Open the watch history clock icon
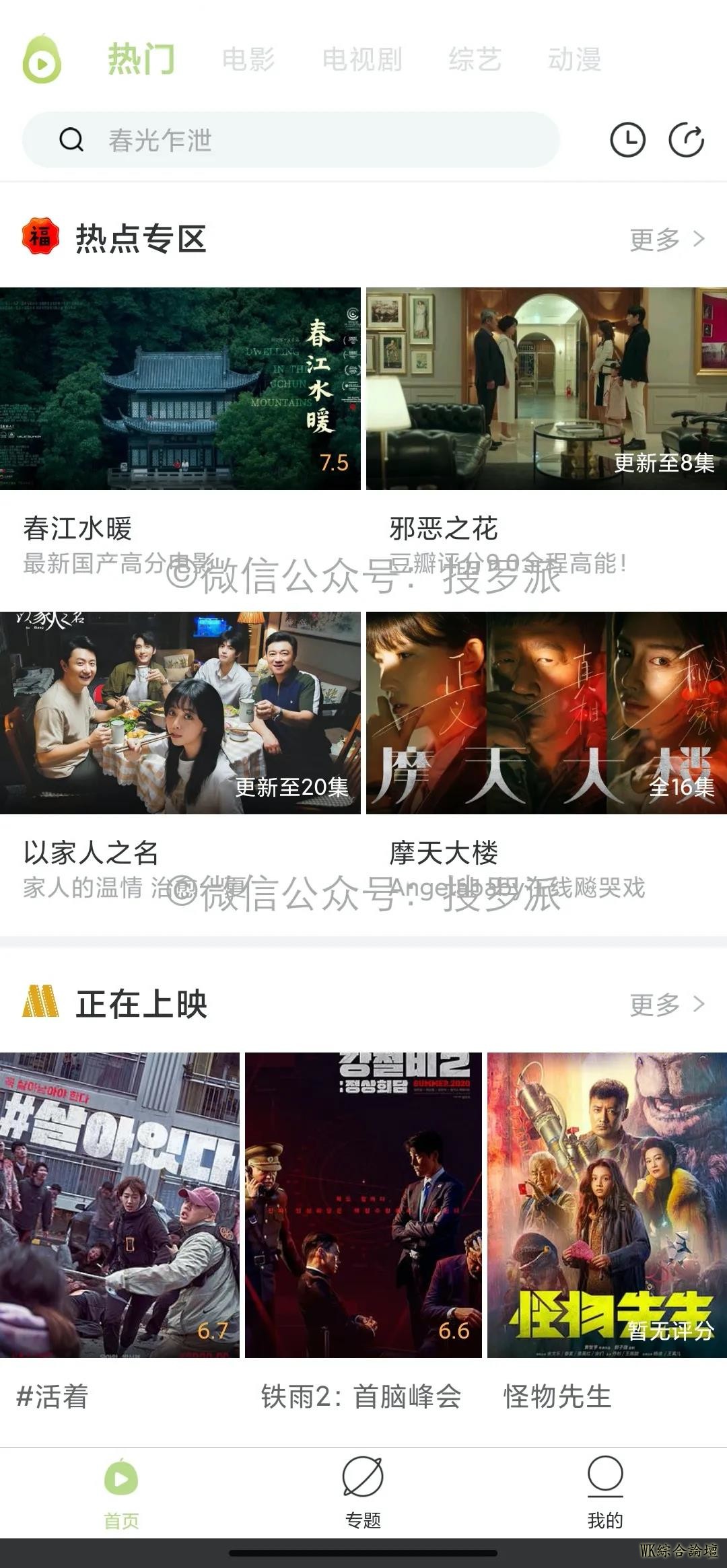Viewport: 727px width, 1568px height. pos(627,140)
